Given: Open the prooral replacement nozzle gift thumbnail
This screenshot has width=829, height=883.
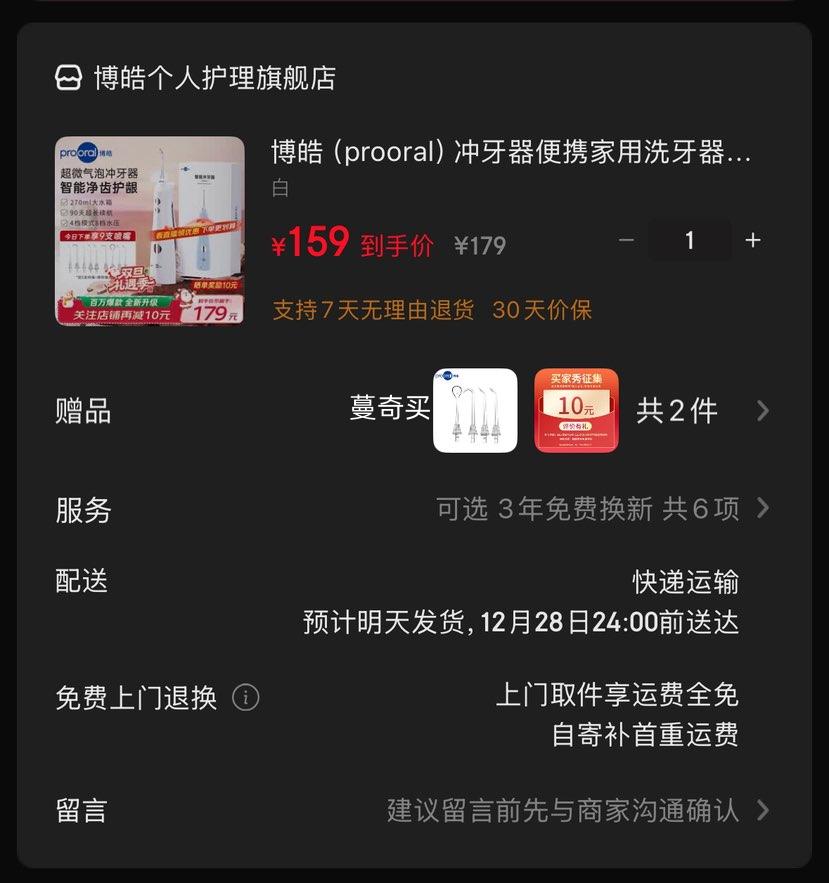Looking at the screenshot, I should [475, 411].
